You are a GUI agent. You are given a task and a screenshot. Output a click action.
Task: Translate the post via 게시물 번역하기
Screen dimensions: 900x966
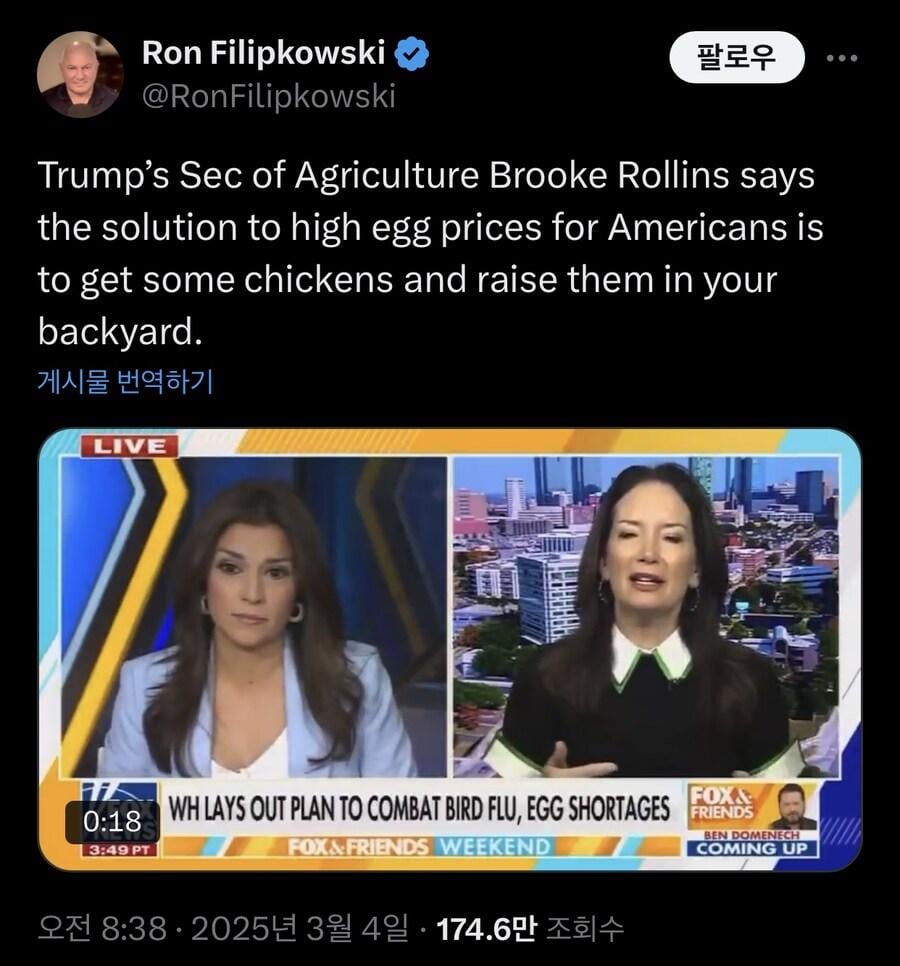(125, 382)
